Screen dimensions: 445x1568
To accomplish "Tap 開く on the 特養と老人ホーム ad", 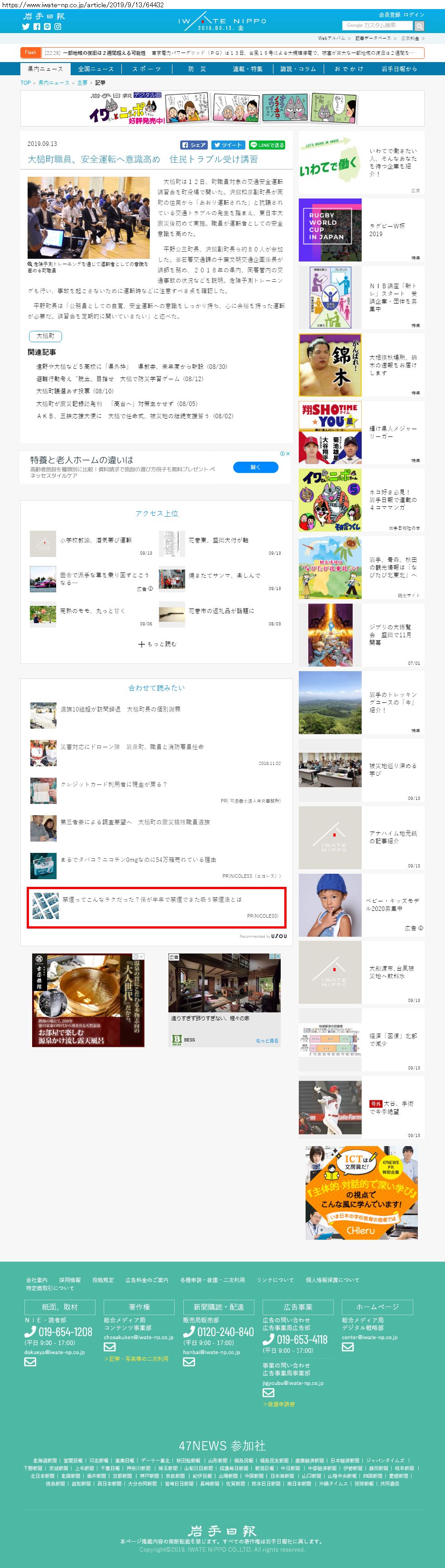I will click(255, 467).
